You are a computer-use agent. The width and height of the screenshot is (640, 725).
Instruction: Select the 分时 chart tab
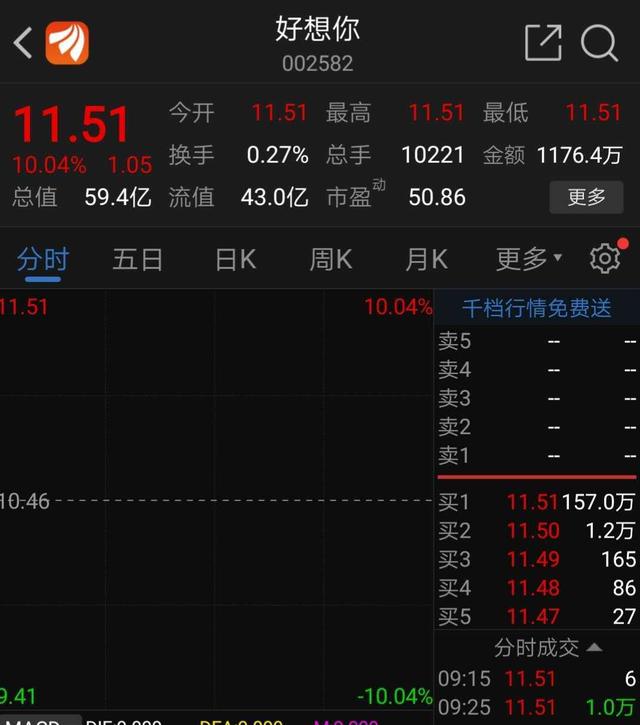(x=43, y=260)
